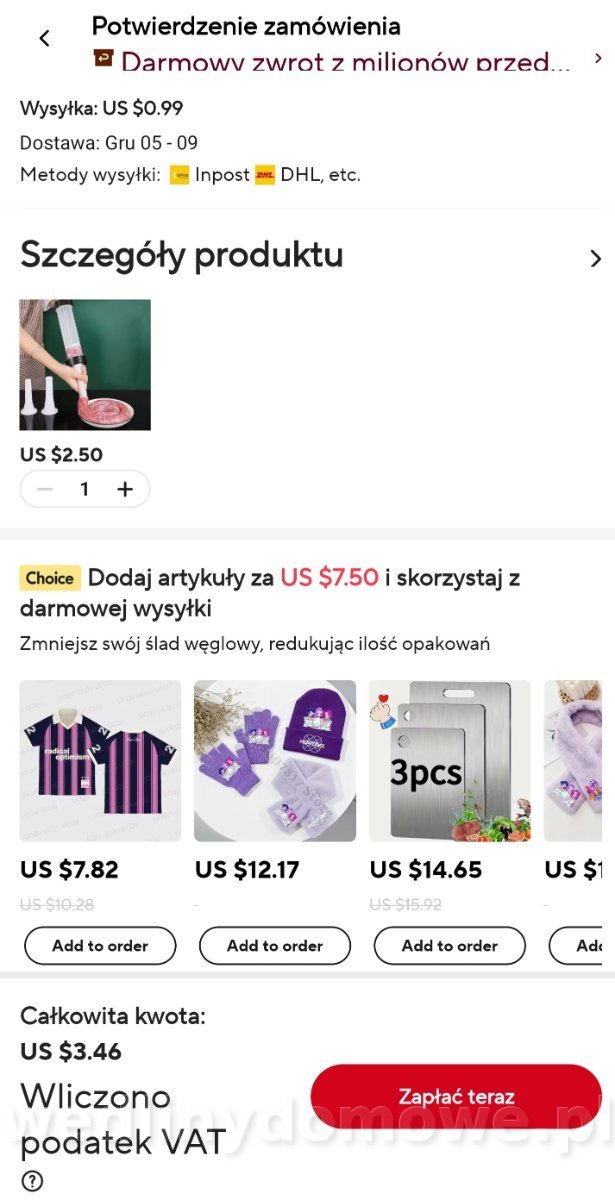Open Szczegóły produktu details
615x1200 pixels.
(x=595, y=259)
